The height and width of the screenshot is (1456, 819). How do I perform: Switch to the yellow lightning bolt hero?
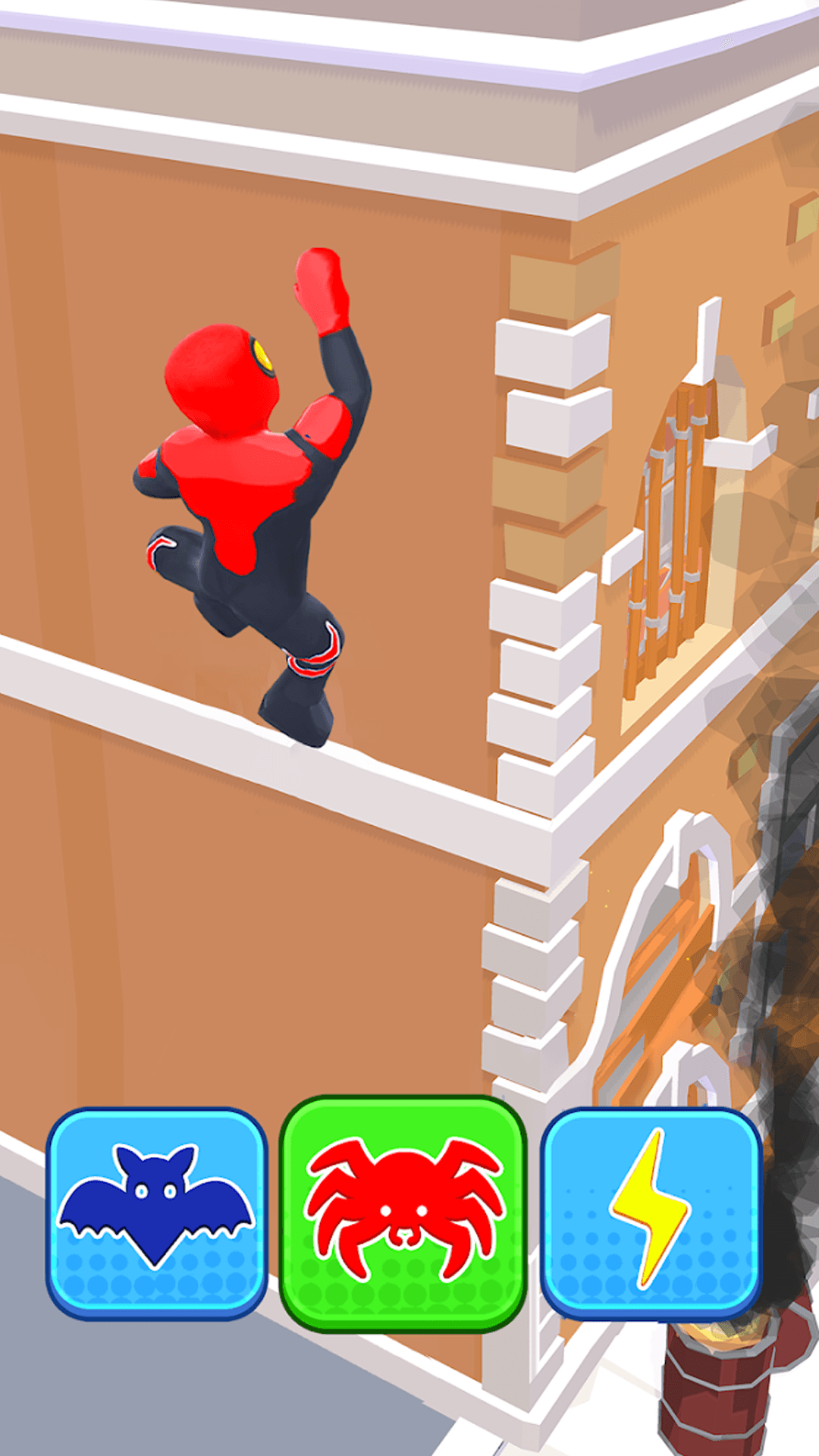651,1213
